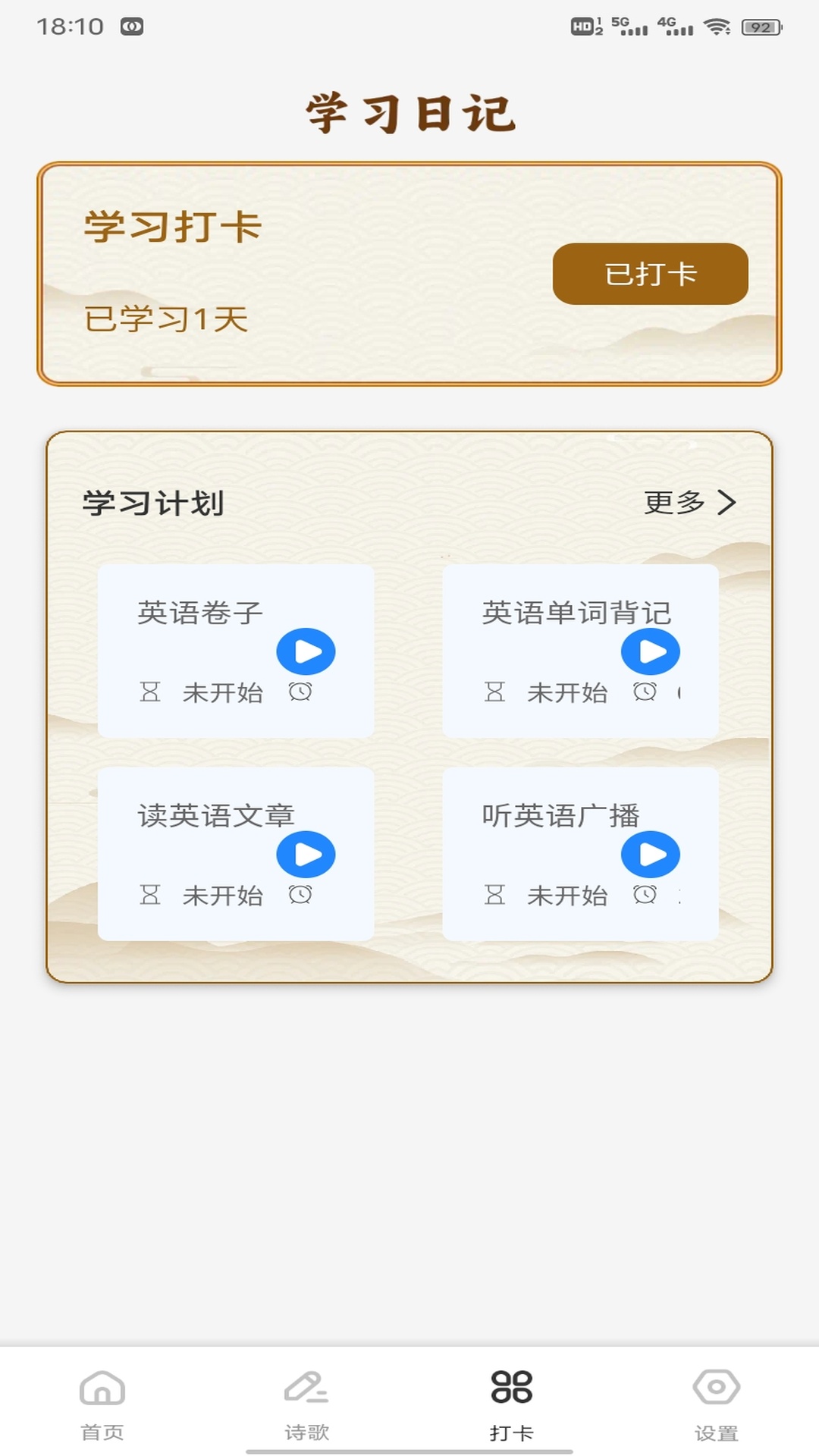Start the 英语卷子 study plan playback
The height and width of the screenshot is (1456, 819).
pyautogui.click(x=306, y=650)
